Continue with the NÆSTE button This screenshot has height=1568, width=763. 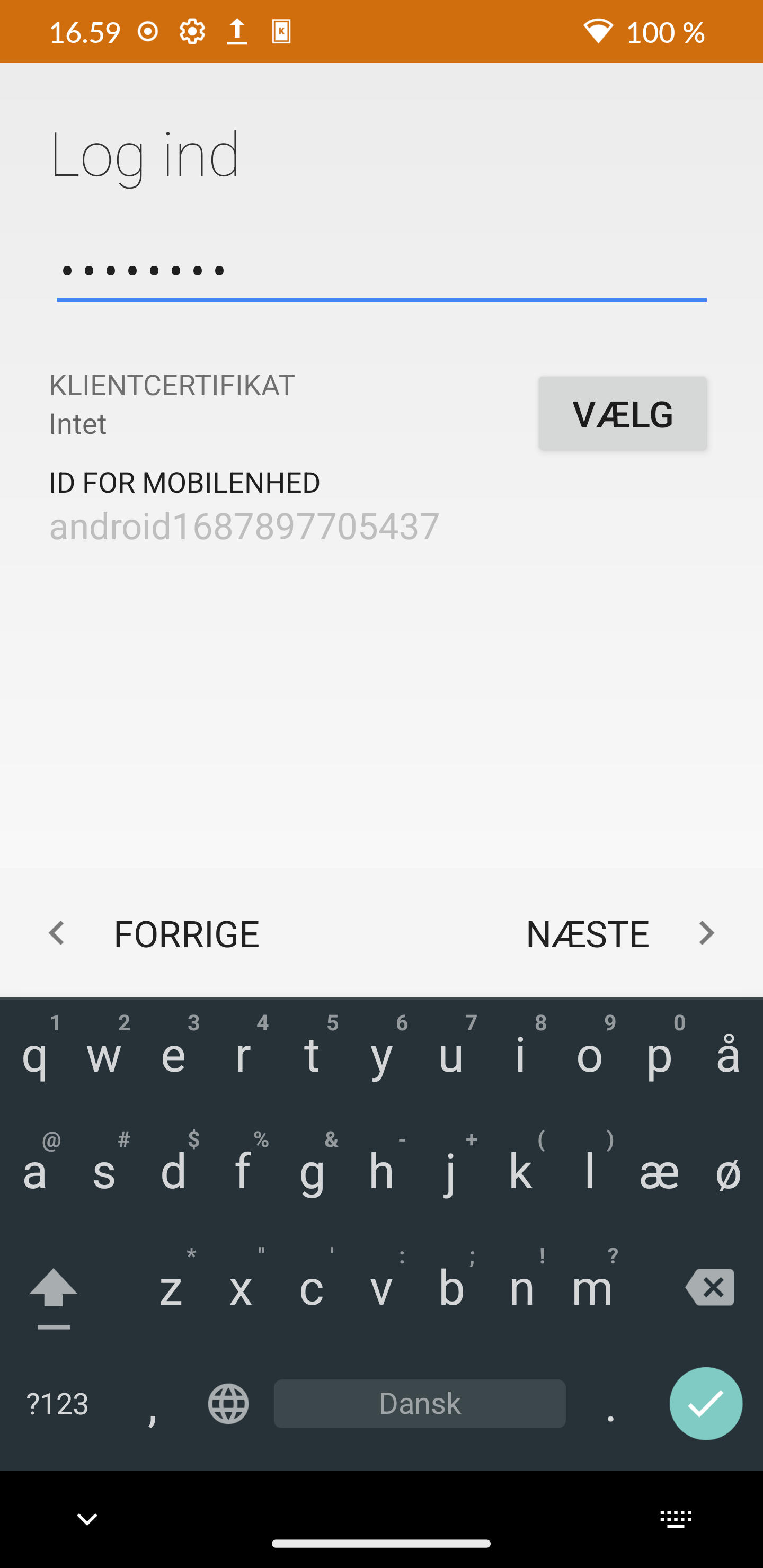pos(620,934)
